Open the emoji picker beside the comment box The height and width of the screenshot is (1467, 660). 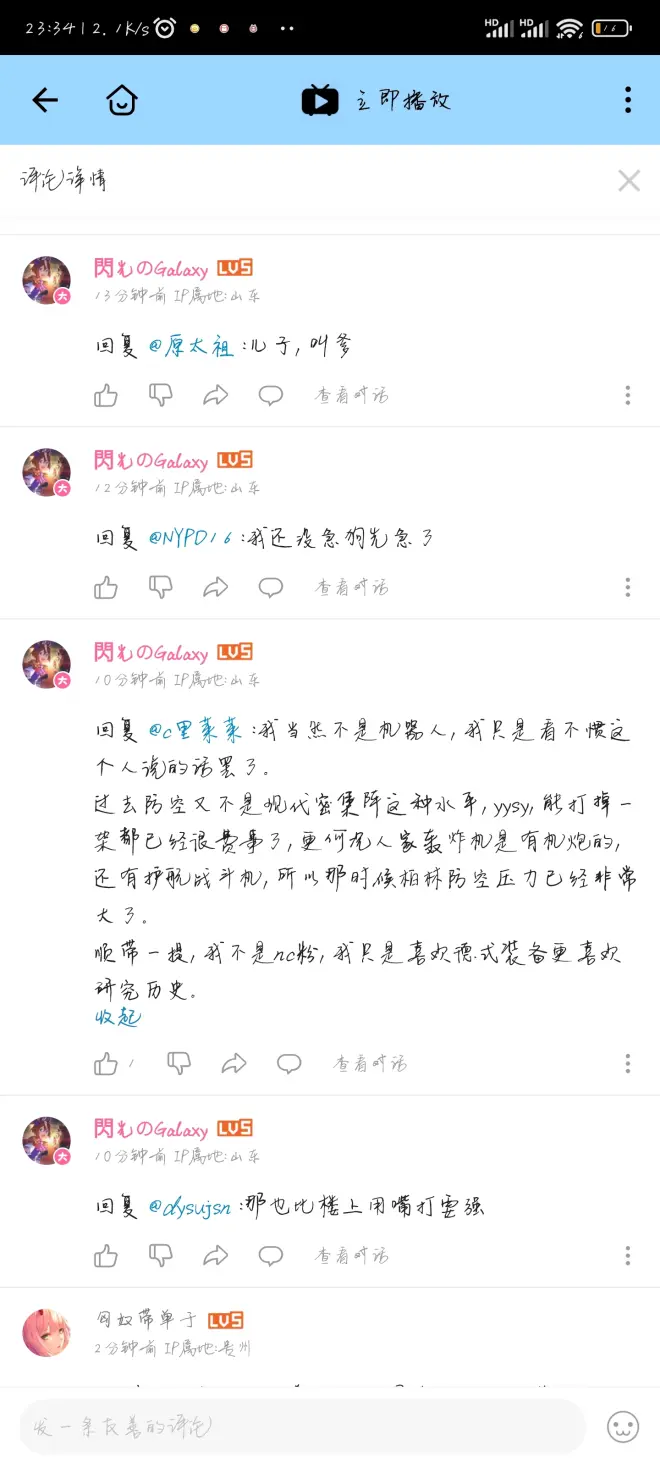tap(622, 1427)
